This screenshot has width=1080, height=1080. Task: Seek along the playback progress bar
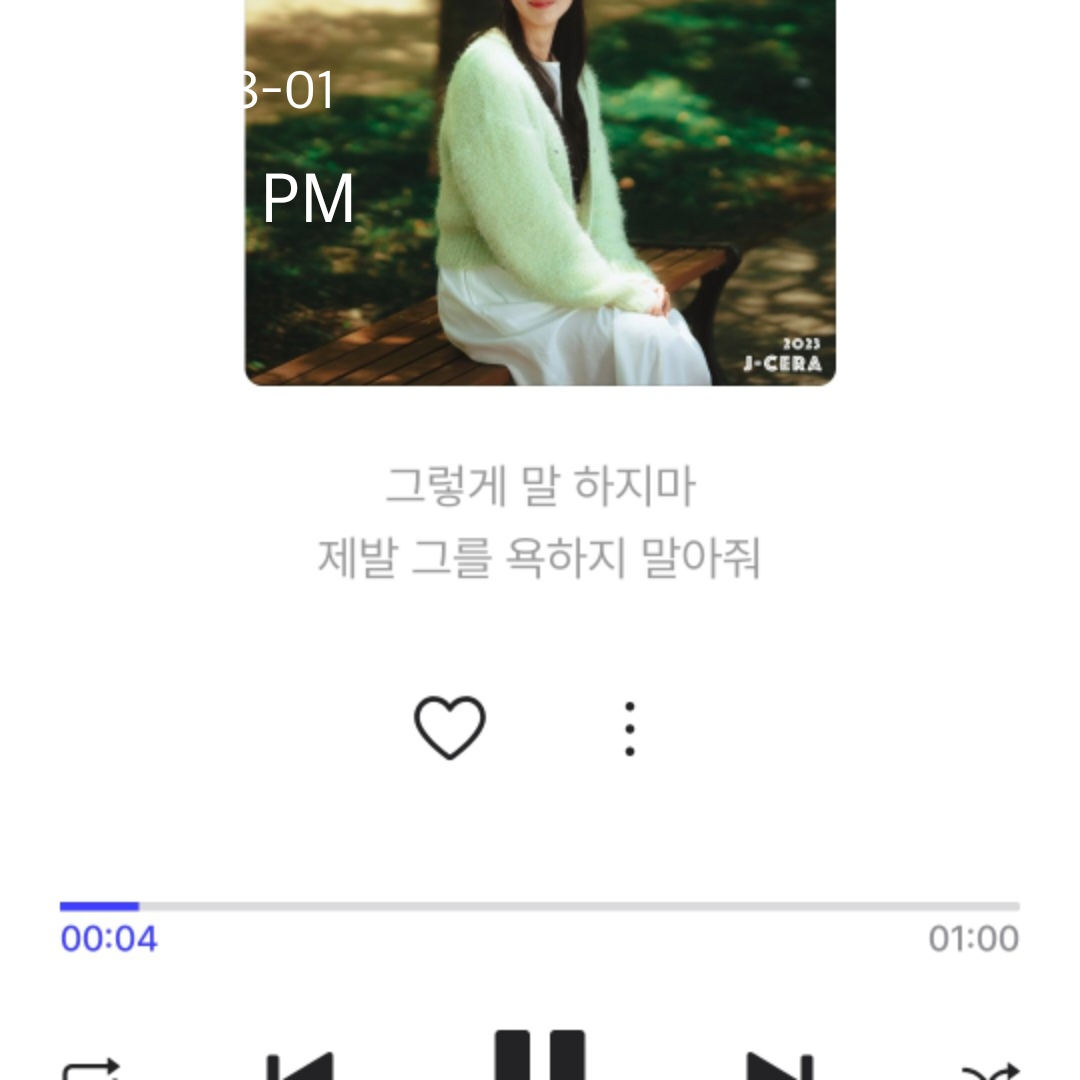pos(540,906)
